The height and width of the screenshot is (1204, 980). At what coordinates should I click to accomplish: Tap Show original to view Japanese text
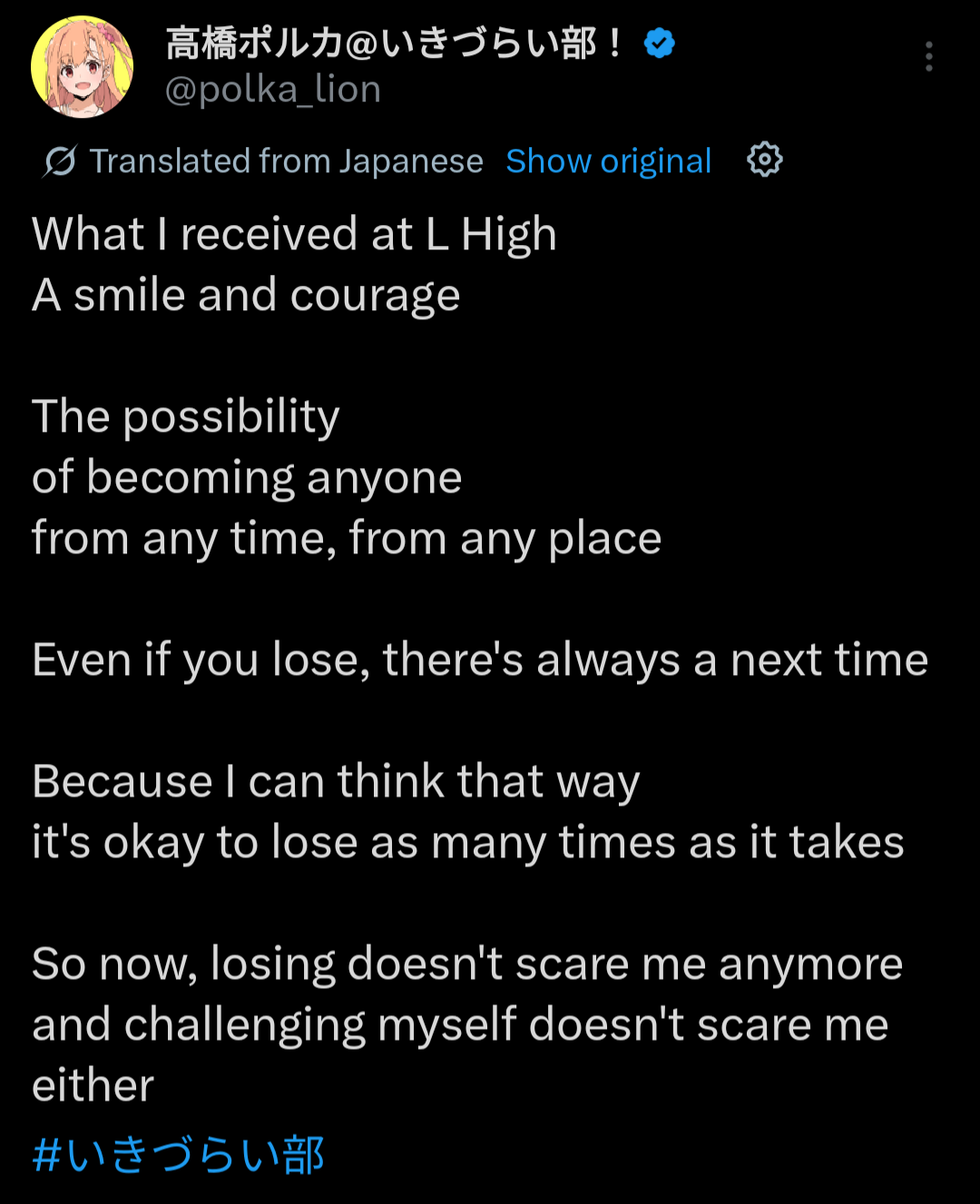pos(608,162)
